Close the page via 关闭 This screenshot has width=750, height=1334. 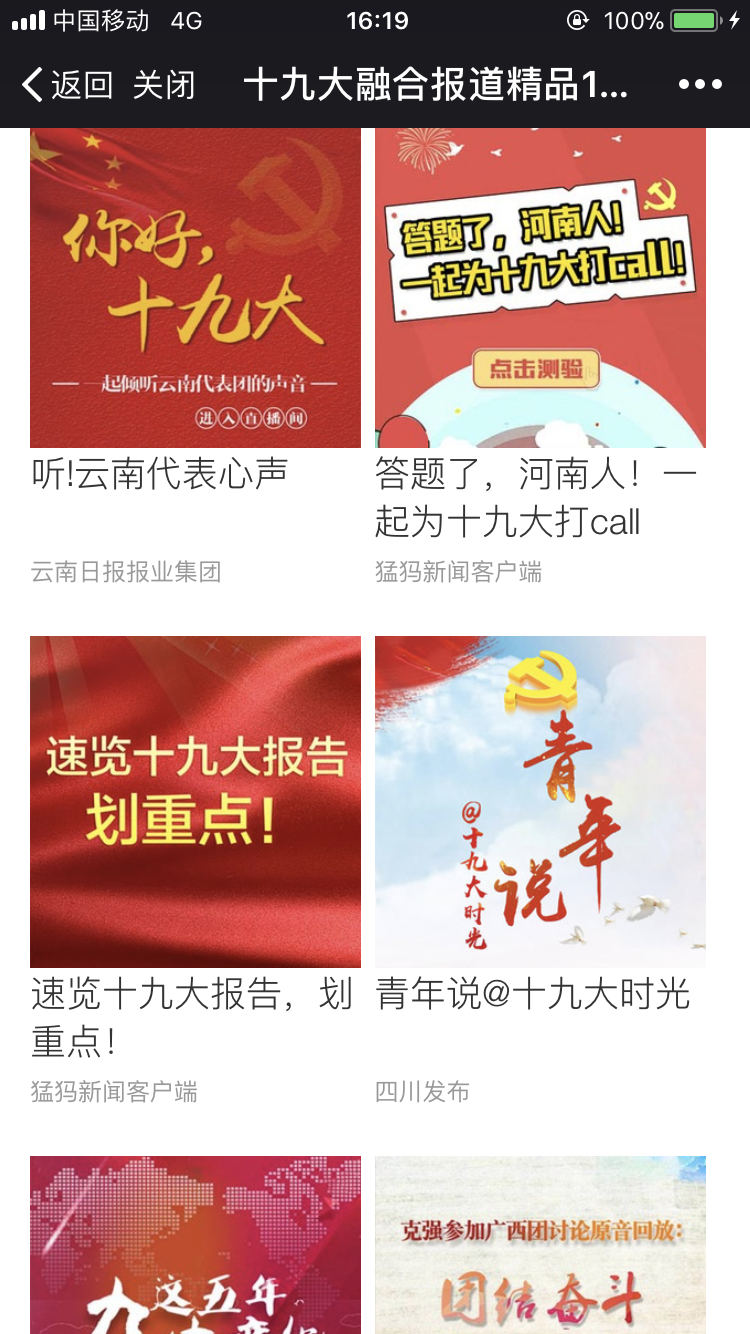(163, 85)
